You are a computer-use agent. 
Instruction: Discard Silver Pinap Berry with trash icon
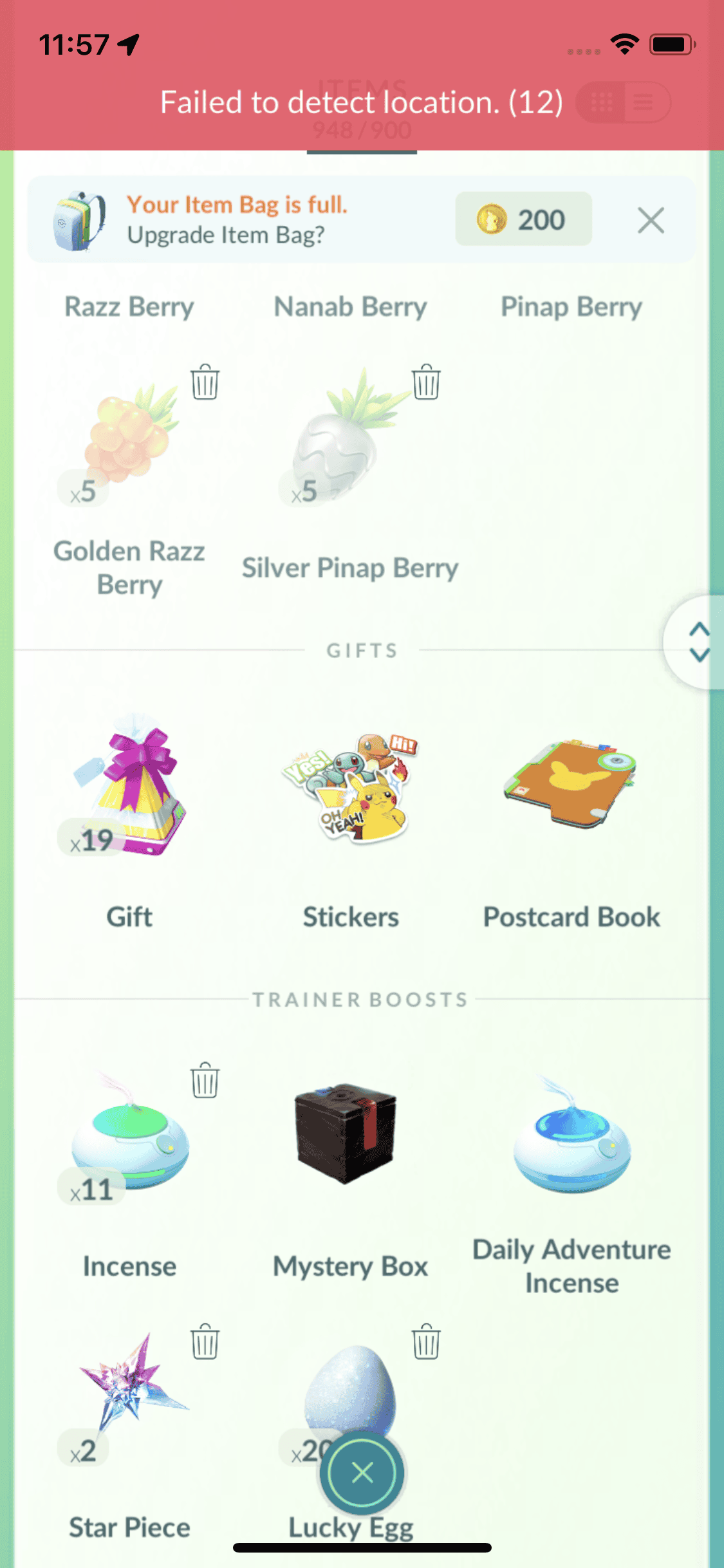pos(425,382)
